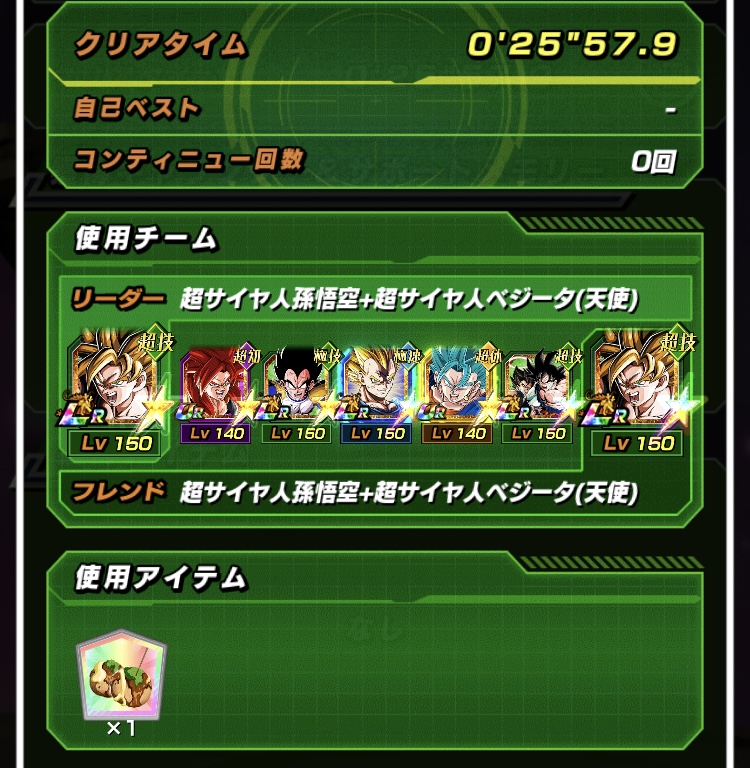Select the red-haired Lv 140 超知 character
Viewport: 750px width, 768px height.
[x=217, y=392]
